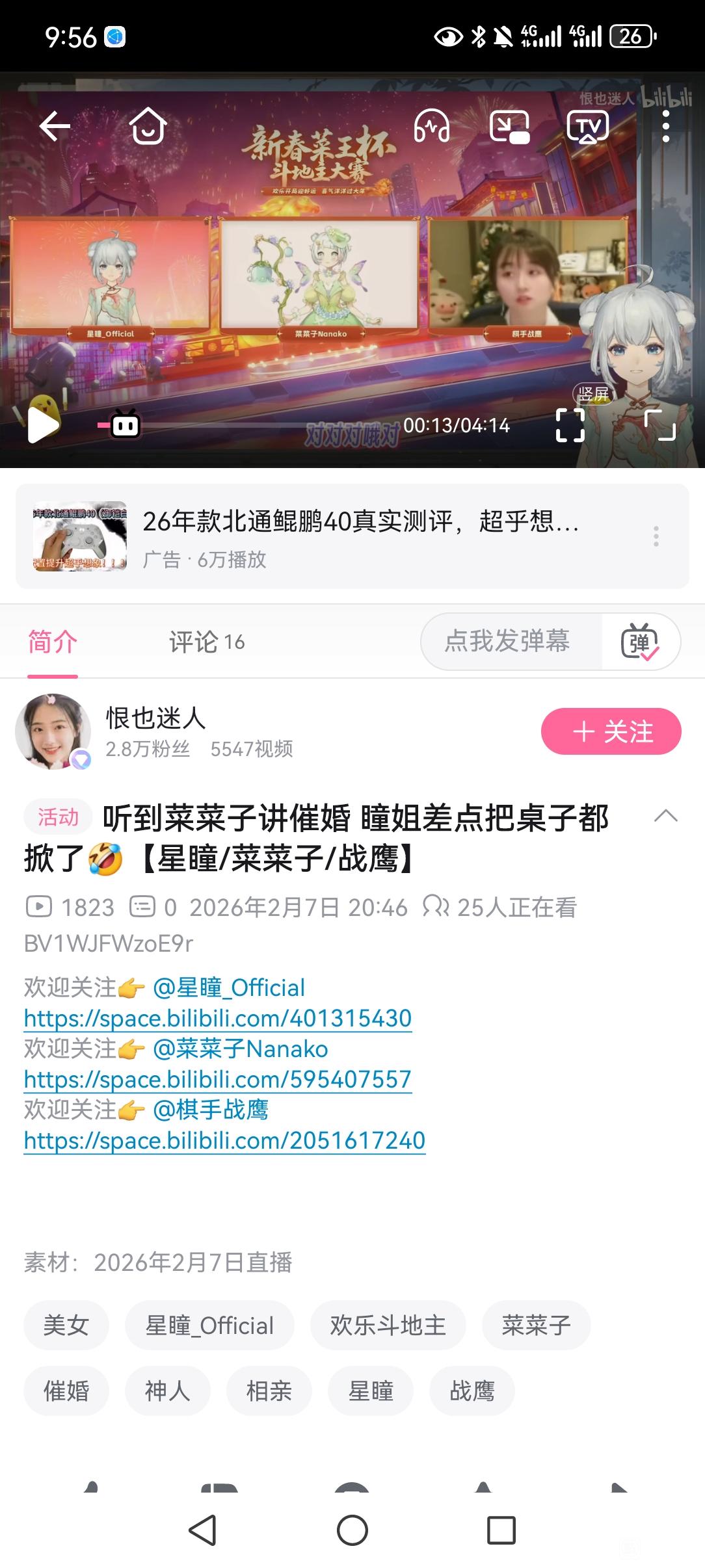Cast the video to a TV
Image resolution: width=705 pixels, height=1568 pixels.
coord(587,126)
